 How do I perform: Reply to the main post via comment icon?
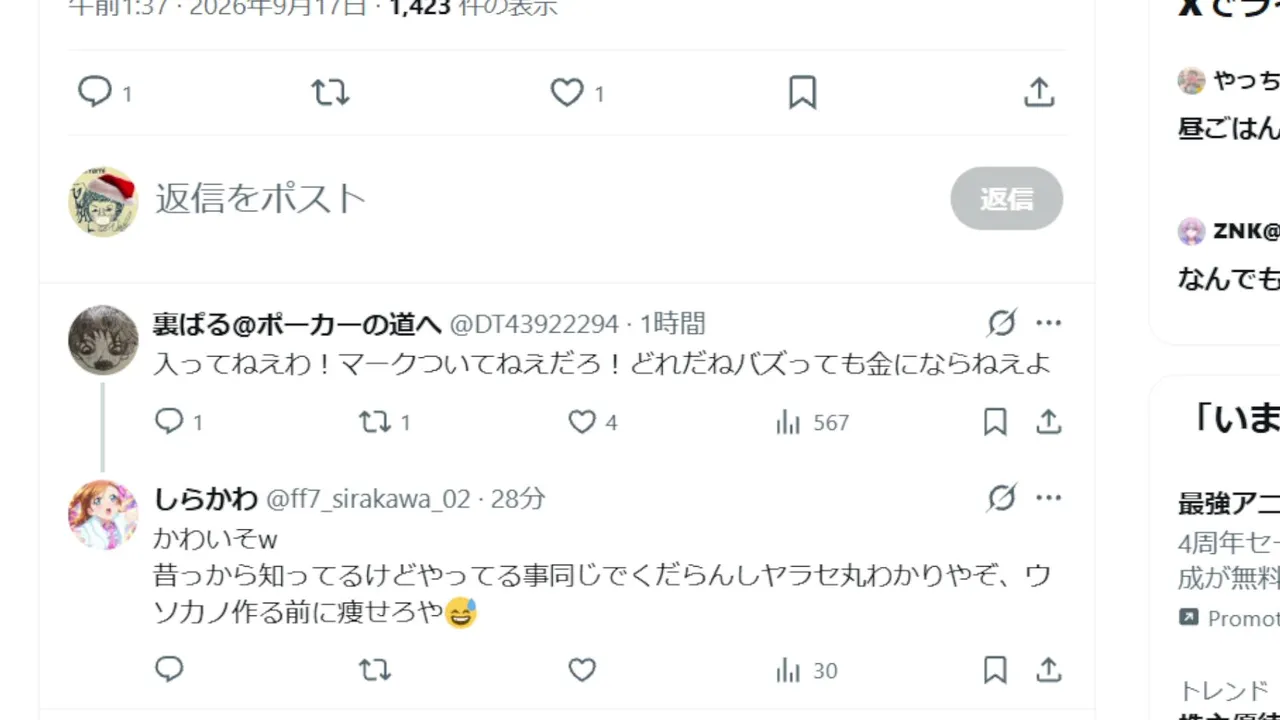point(95,92)
